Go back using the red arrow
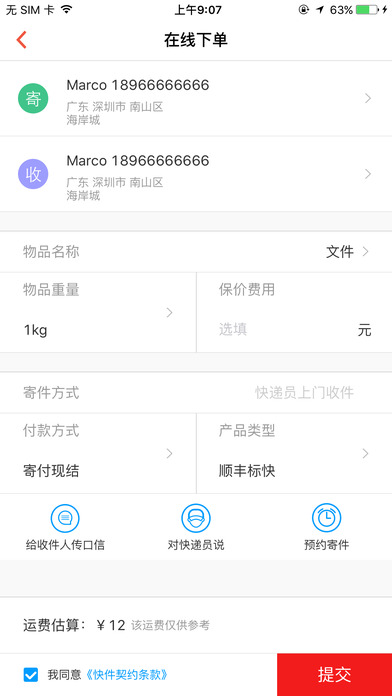This screenshot has width=392, height=696. (x=21, y=40)
